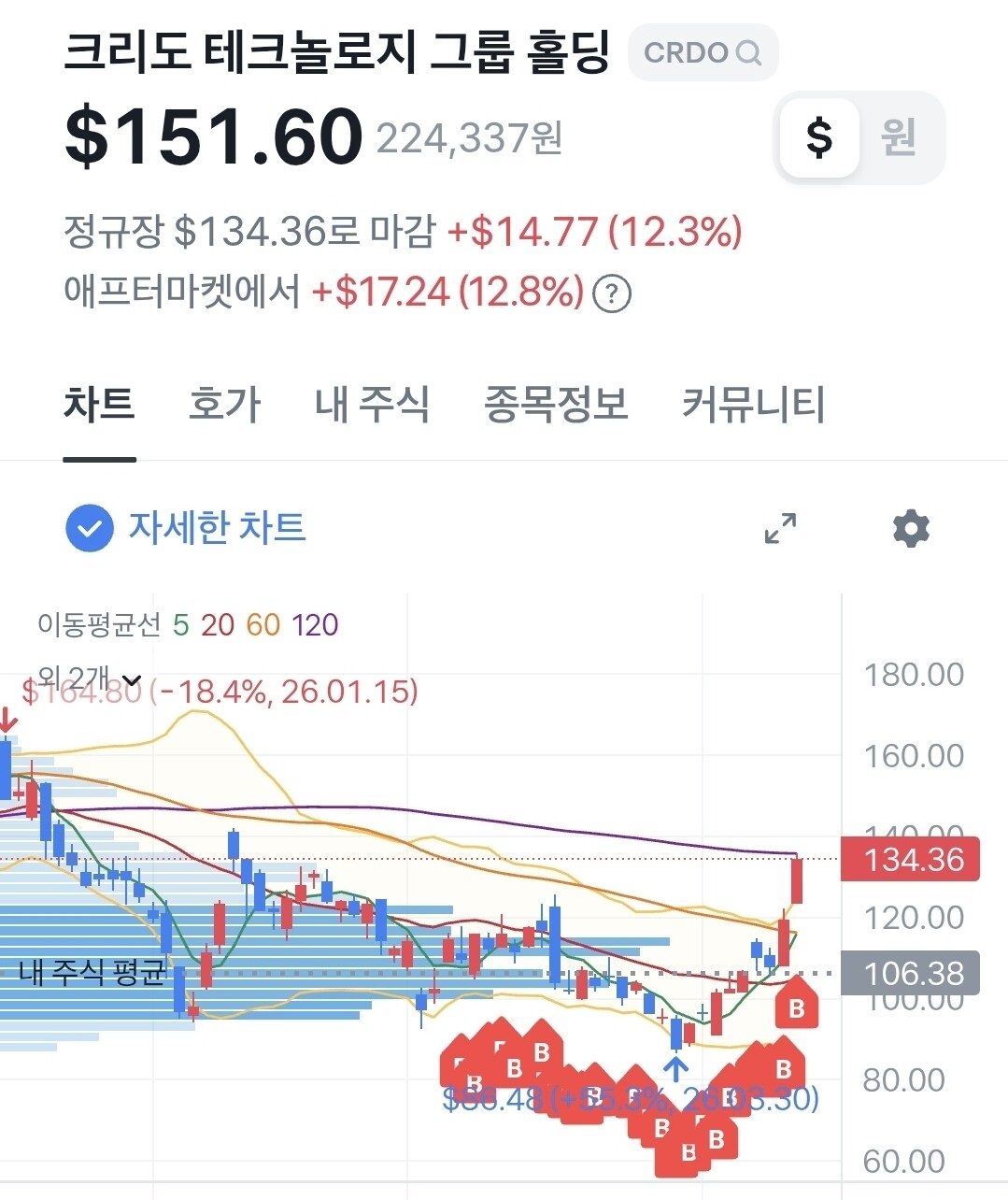
Task: Switch price display to 원
Action: pyautogui.click(x=899, y=137)
